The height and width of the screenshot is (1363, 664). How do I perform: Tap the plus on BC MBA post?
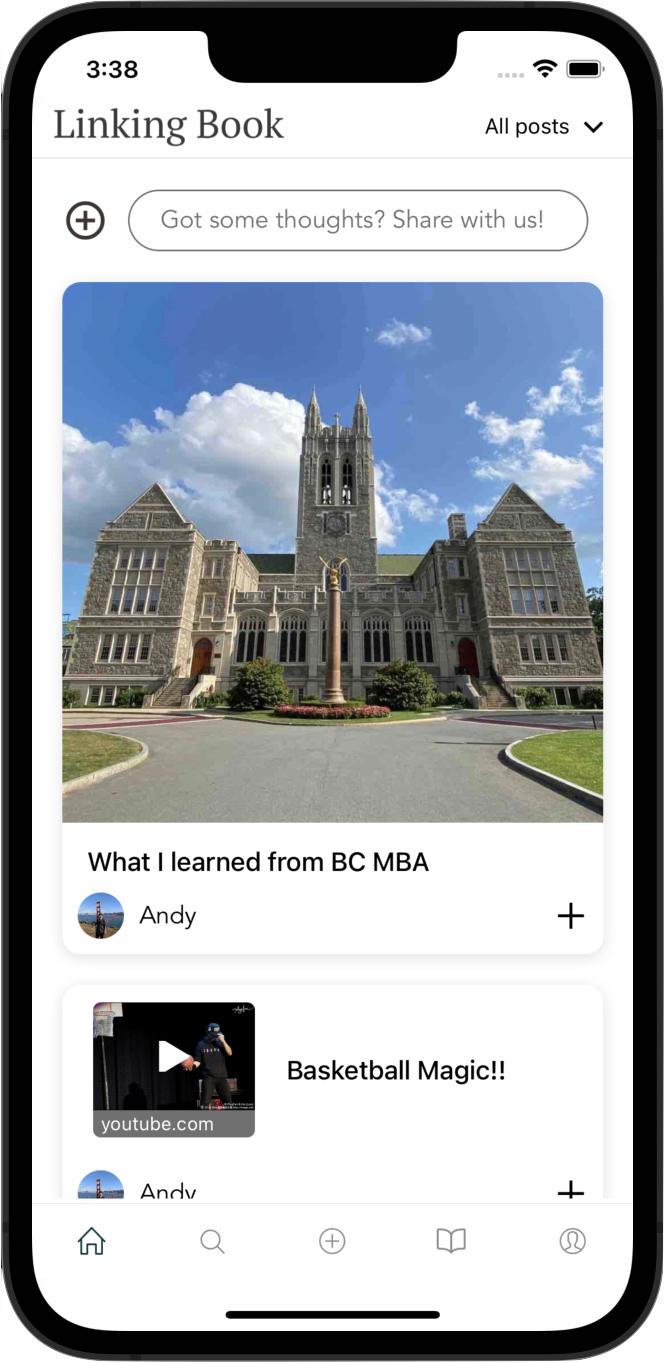point(570,915)
